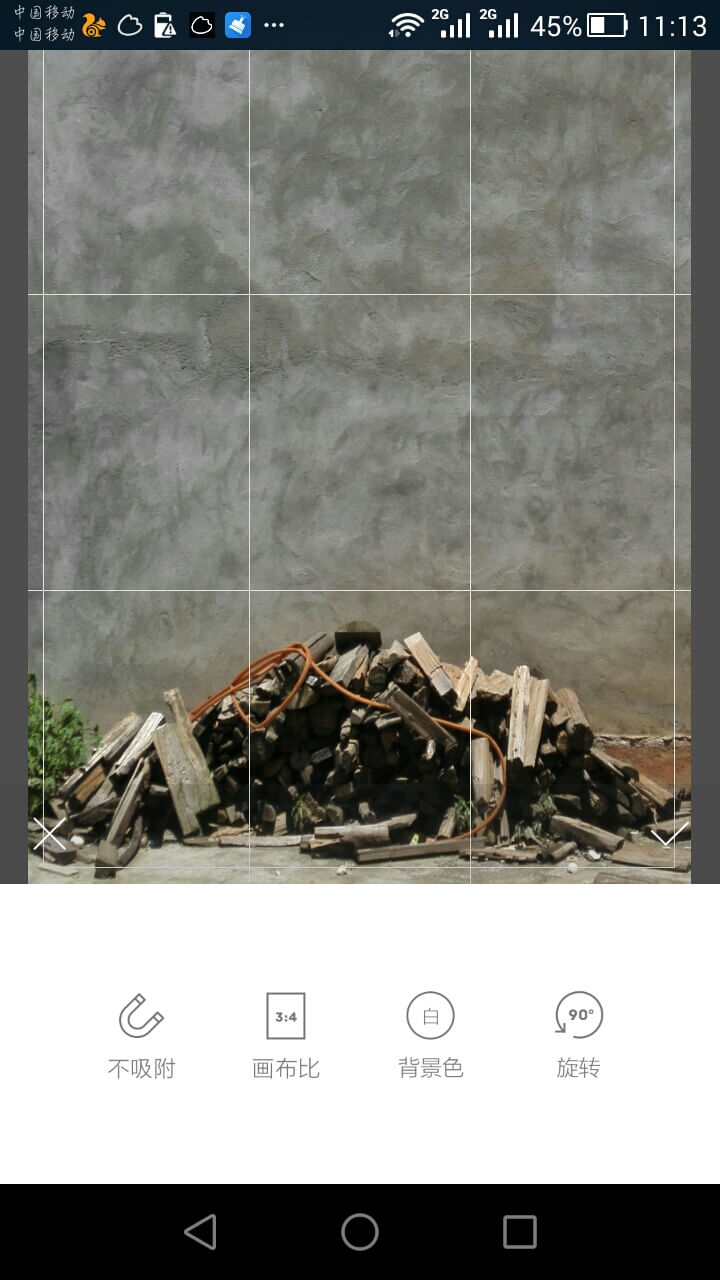Confirm the crop with the checkmark icon
Image resolution: width=720 pixels, height=1280 pixels.
669,833
